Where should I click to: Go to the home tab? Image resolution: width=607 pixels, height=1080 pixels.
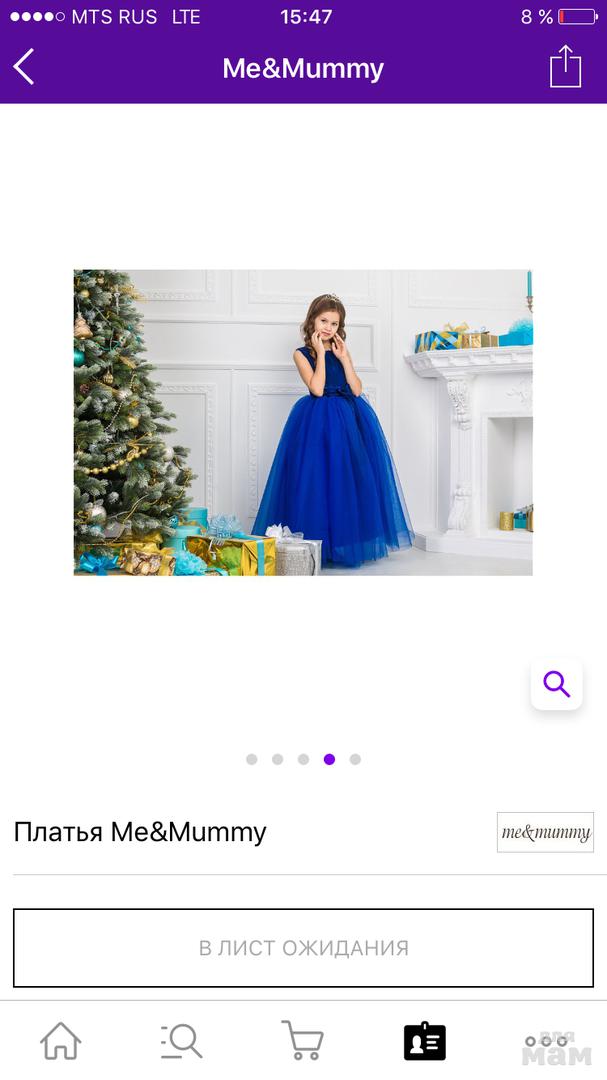[x=60, y=1041]
